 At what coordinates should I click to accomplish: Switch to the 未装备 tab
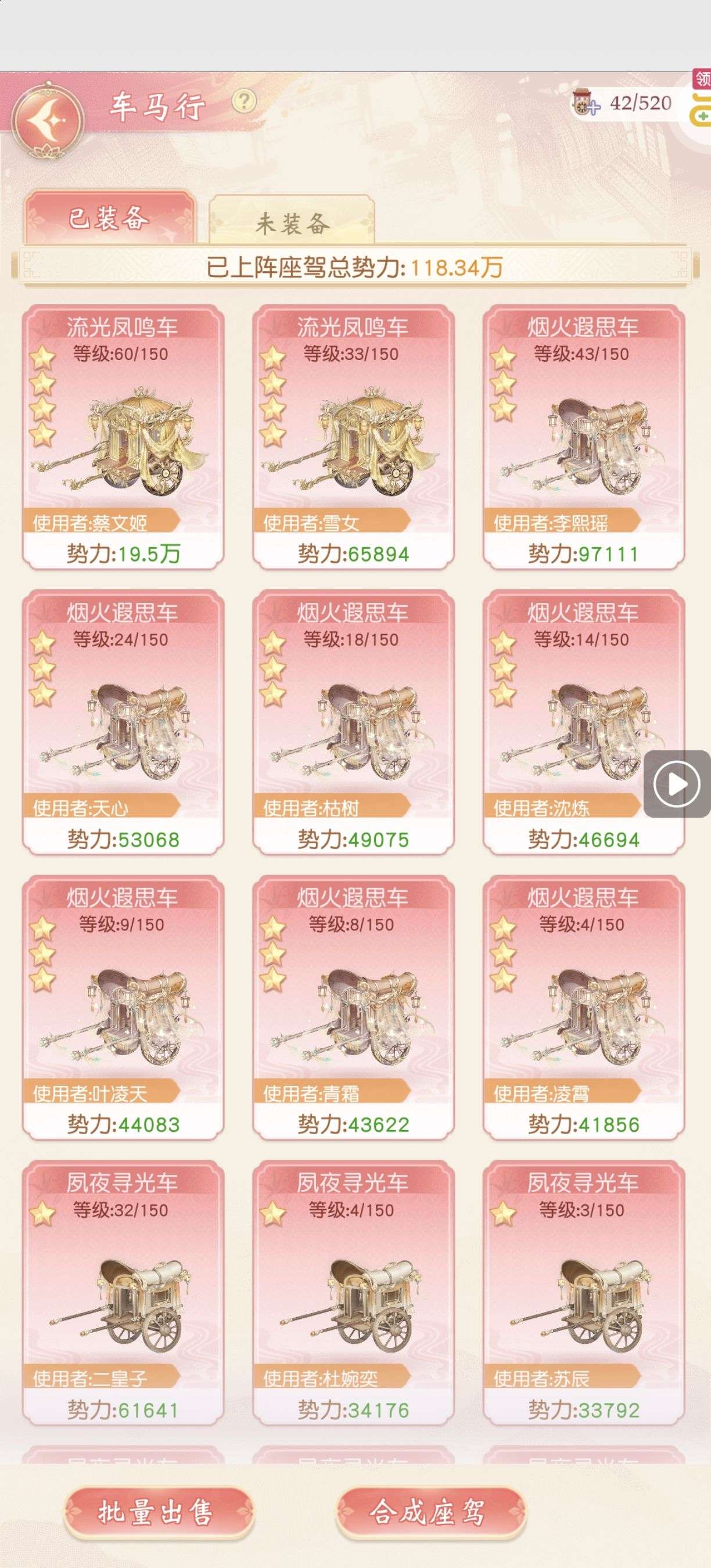(x=292, y=223)
